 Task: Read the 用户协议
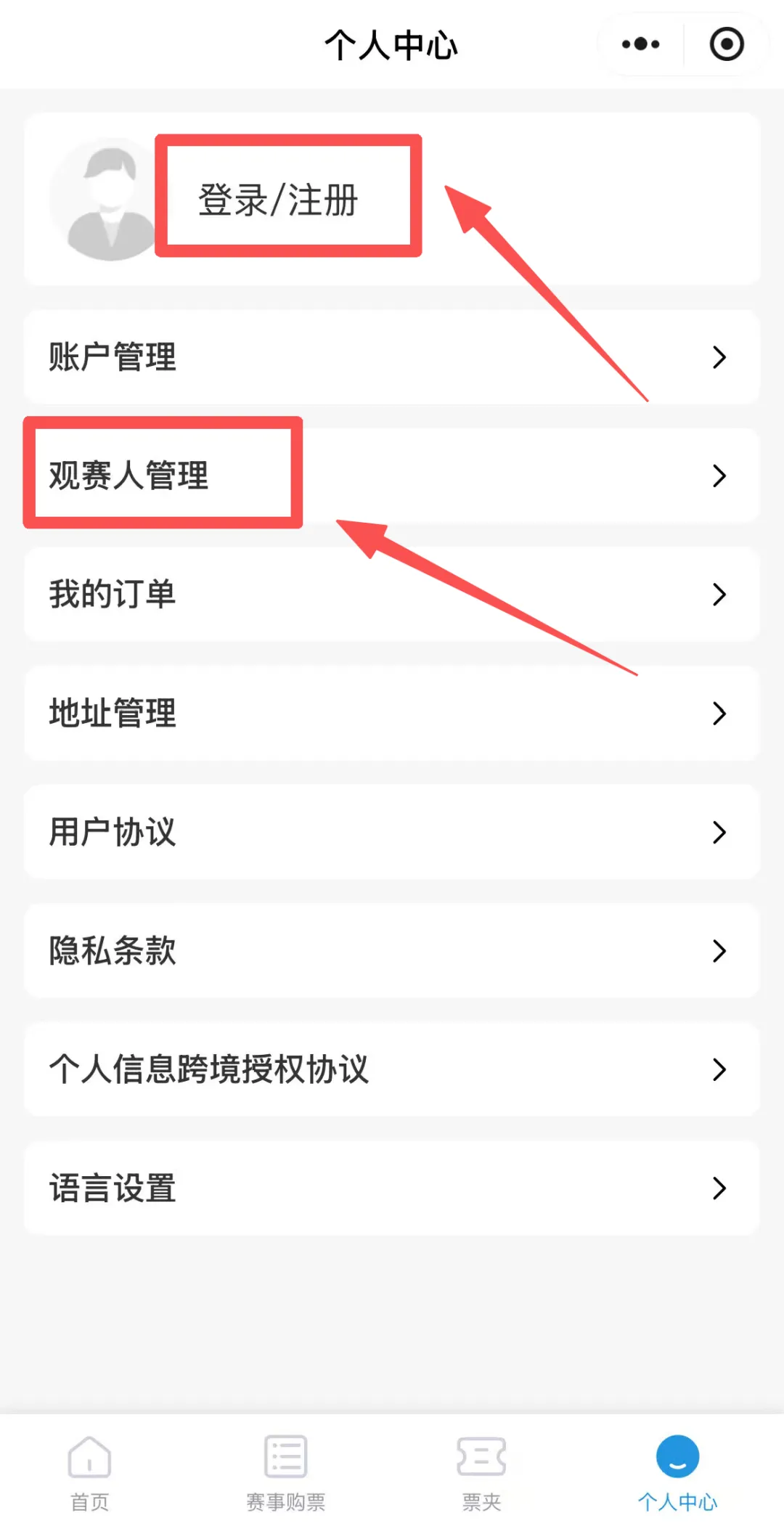(x=392, y=832)
